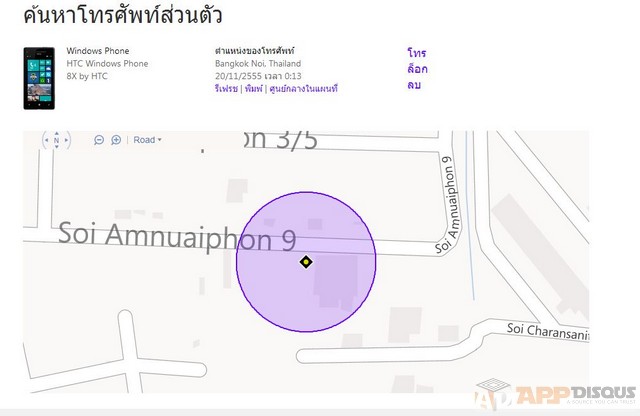The width and height of the screenshot is (640, 416).
Task: Erase the phone with ลบ link
Action: 414,85
